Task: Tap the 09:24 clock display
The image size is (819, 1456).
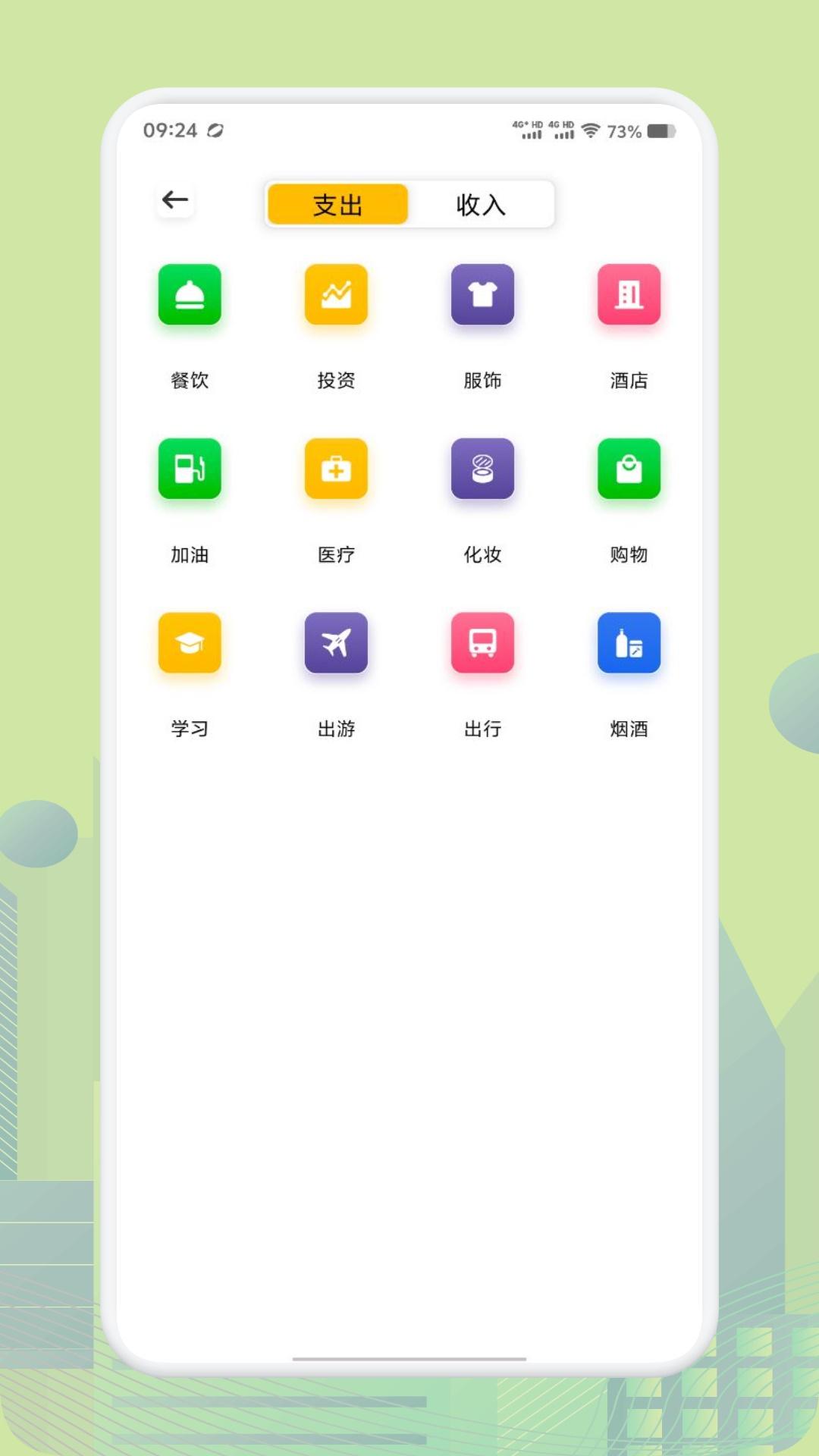Action: coord(168,130)
